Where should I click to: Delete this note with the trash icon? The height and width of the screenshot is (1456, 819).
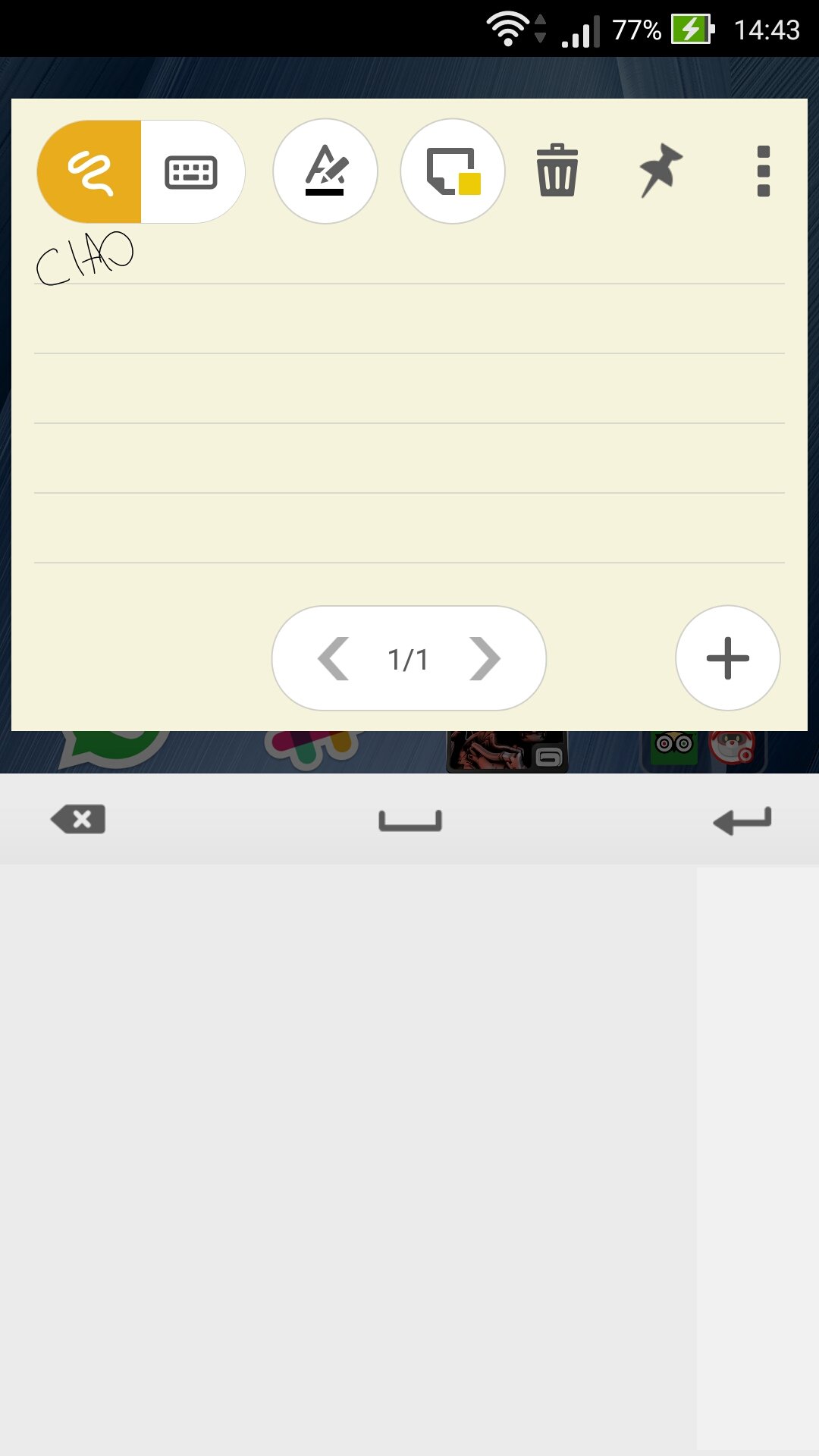click(x=557, y=171)
